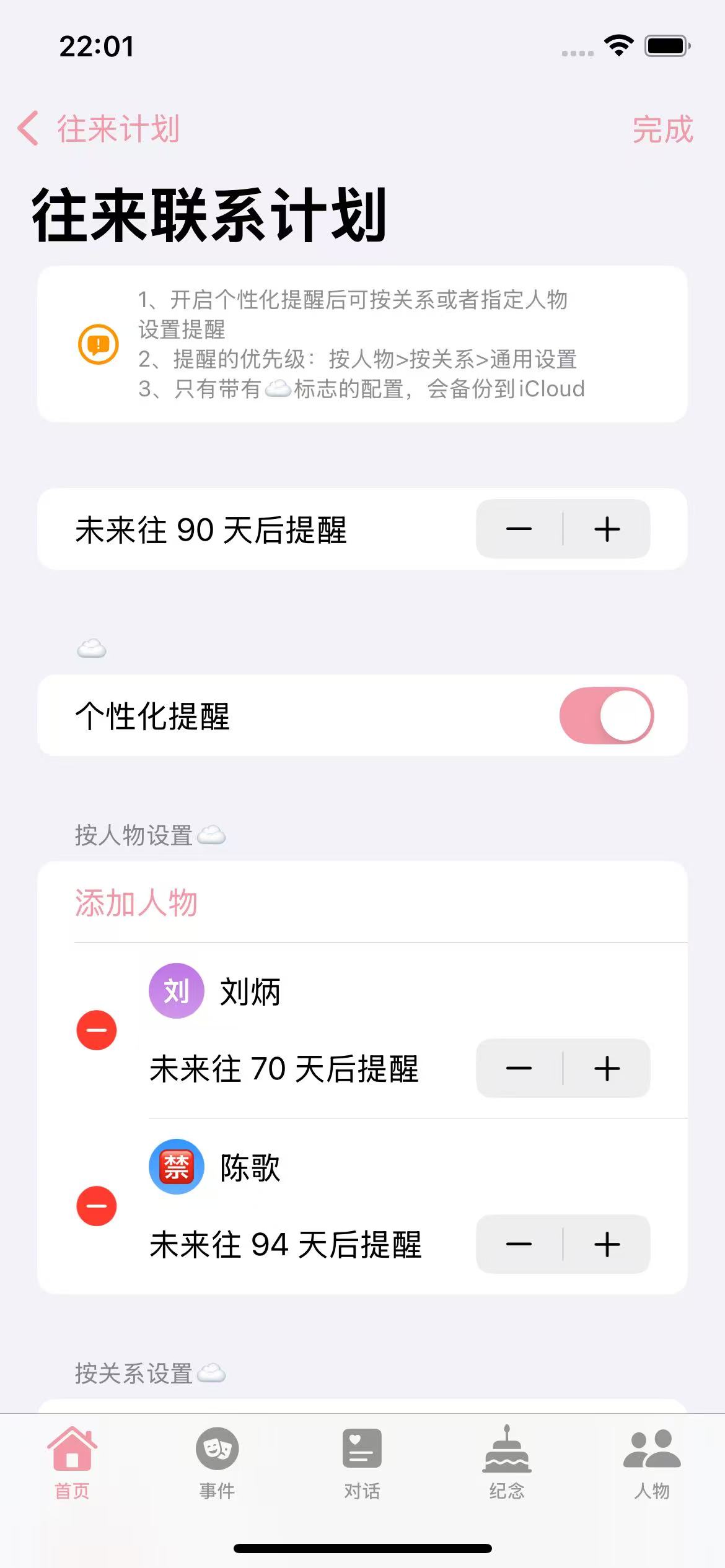Delete 陈歌 from the person list
Viewport: 725px width, 1568px height.
click(x=97, y=1206)
